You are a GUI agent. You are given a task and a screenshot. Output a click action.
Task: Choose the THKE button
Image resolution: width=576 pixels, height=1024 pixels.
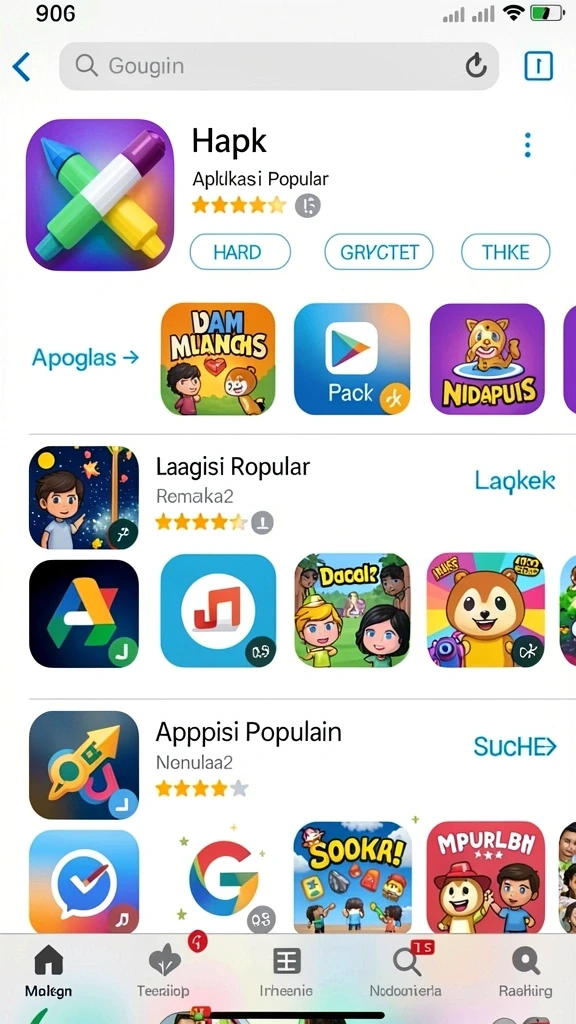point(506,251)
